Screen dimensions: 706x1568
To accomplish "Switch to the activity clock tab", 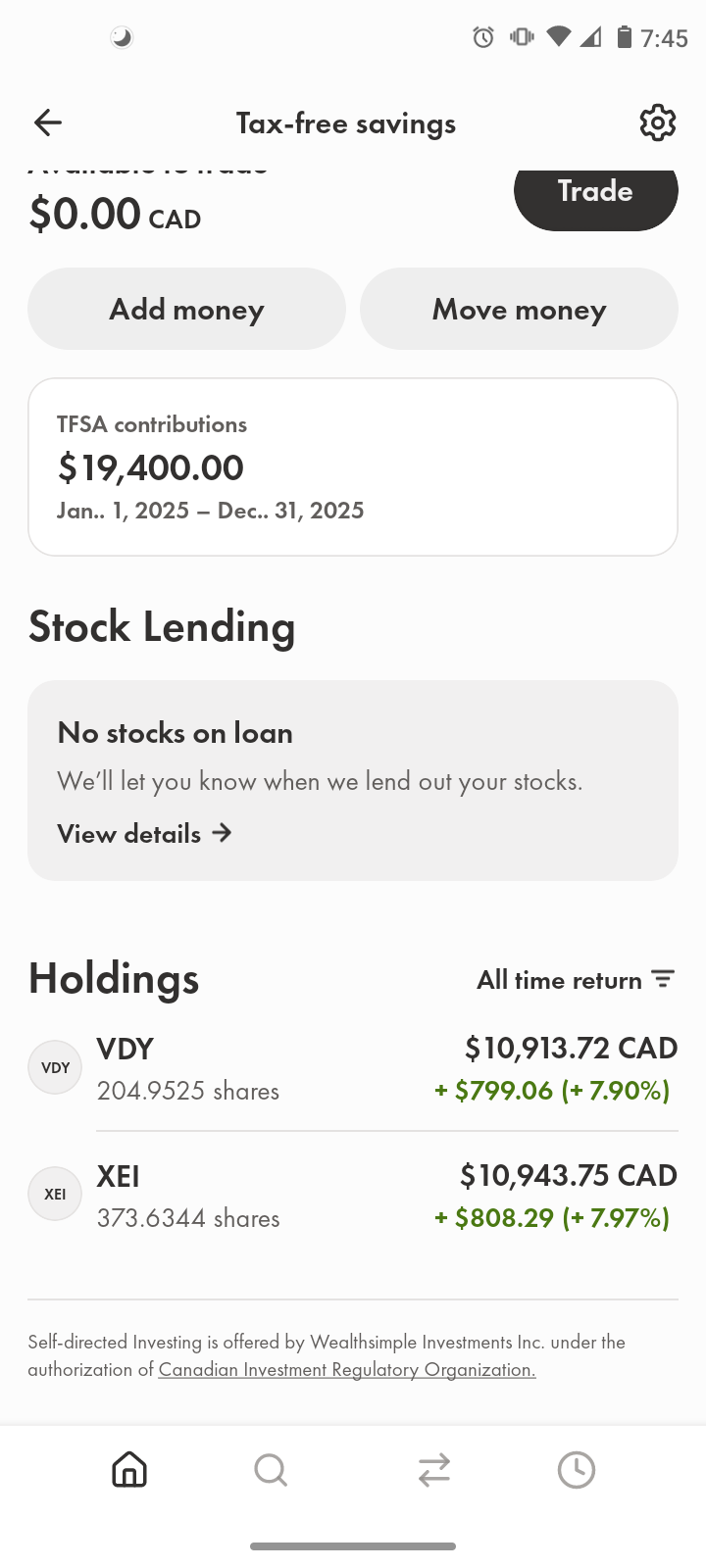I will point(577,1470).
